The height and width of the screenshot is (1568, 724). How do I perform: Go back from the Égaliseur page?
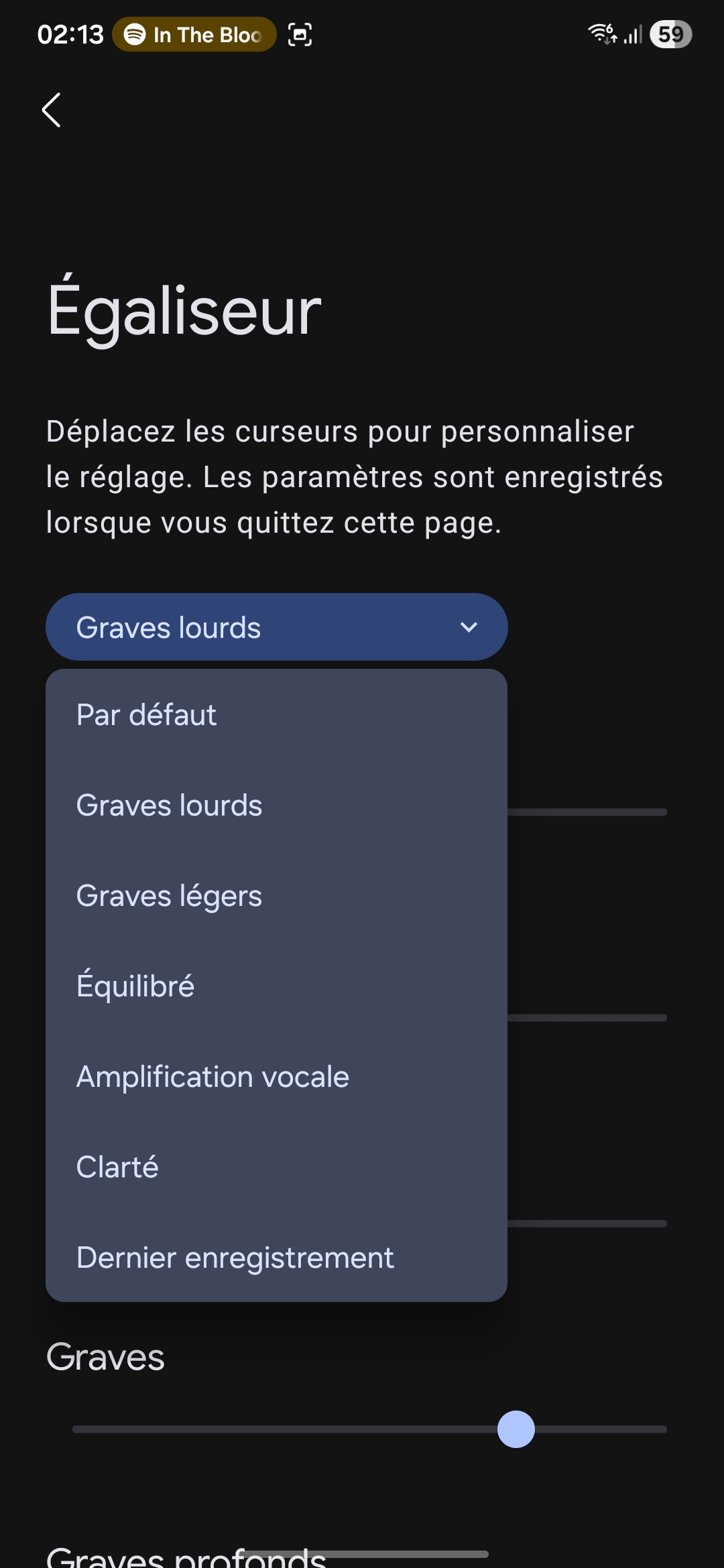tap(52, 110)
